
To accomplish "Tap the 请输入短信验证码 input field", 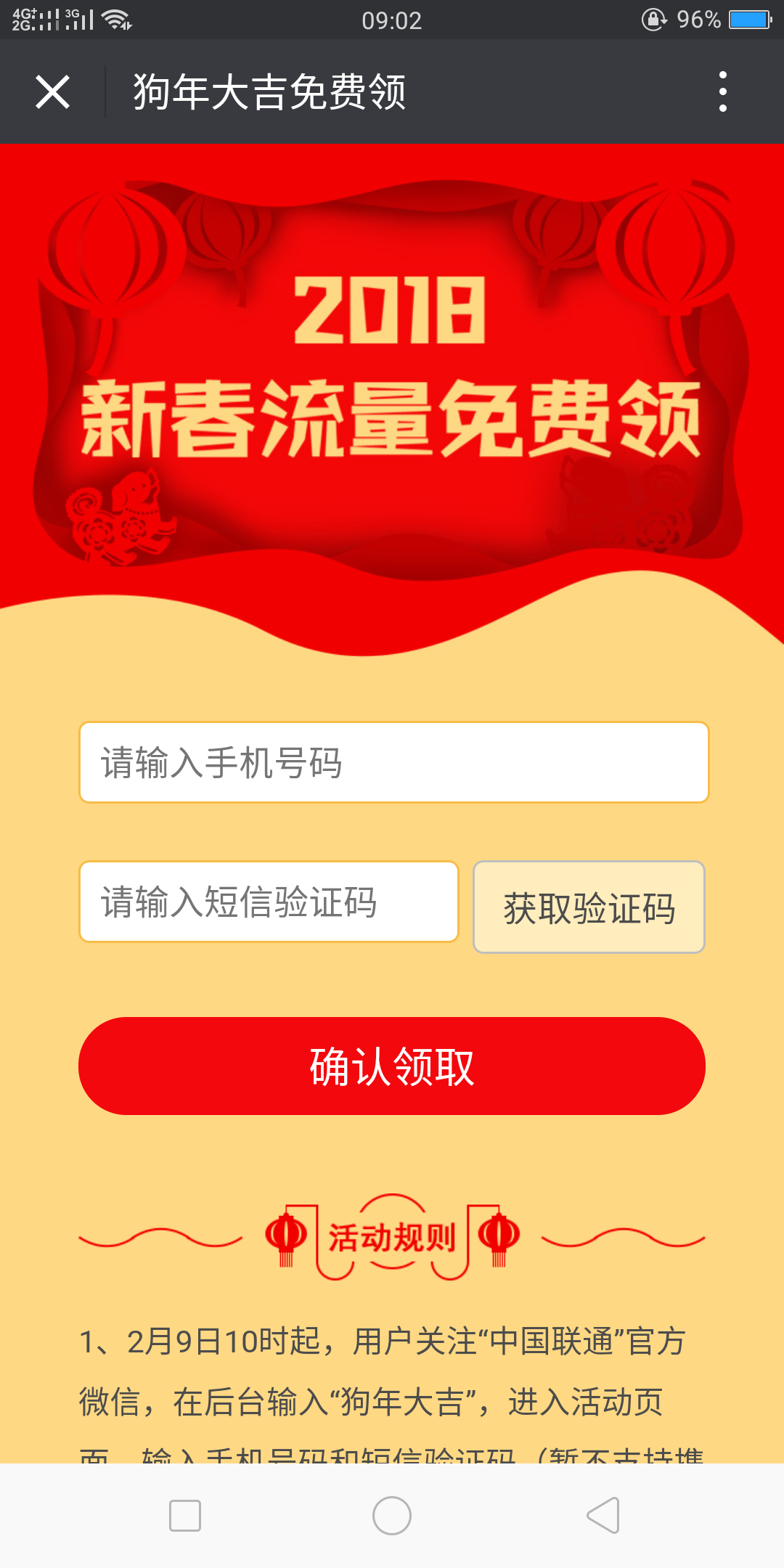I will [269, 902].
